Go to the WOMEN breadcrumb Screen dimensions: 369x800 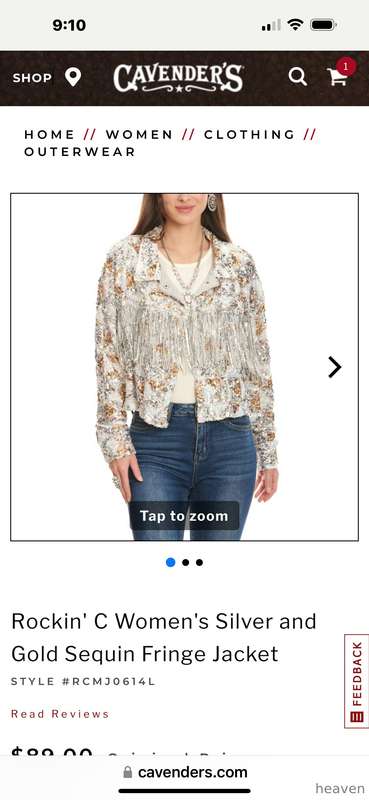139,135
